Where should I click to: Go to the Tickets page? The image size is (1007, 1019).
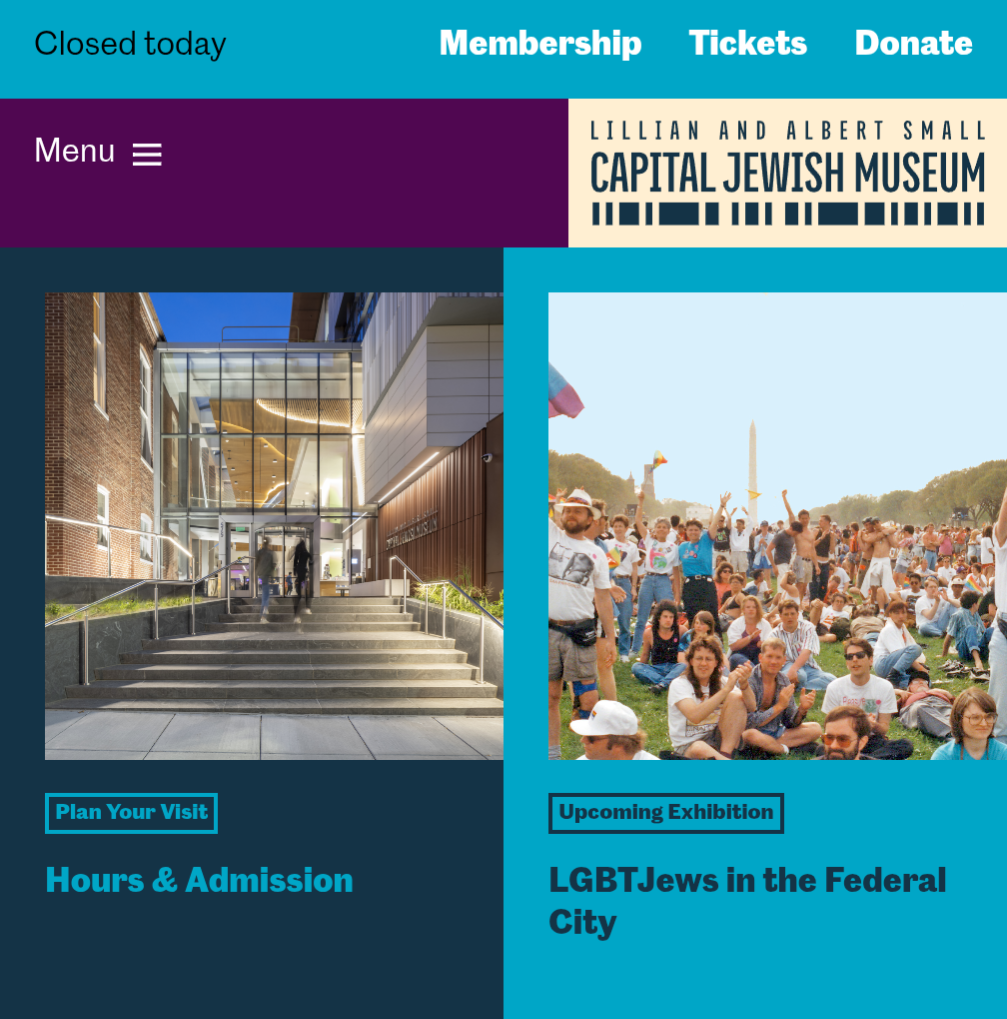tap(747, 43)
